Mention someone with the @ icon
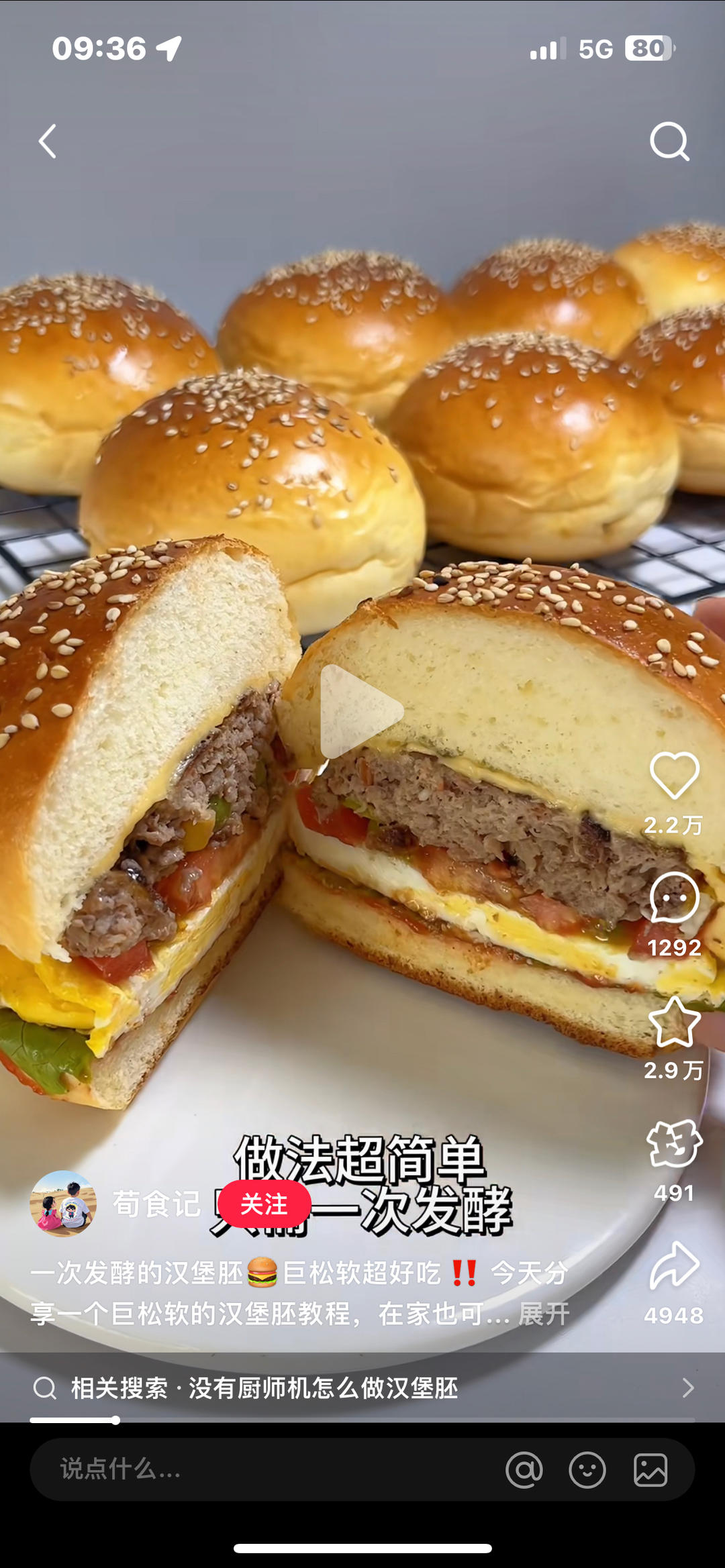 [x=524, y=1470]
